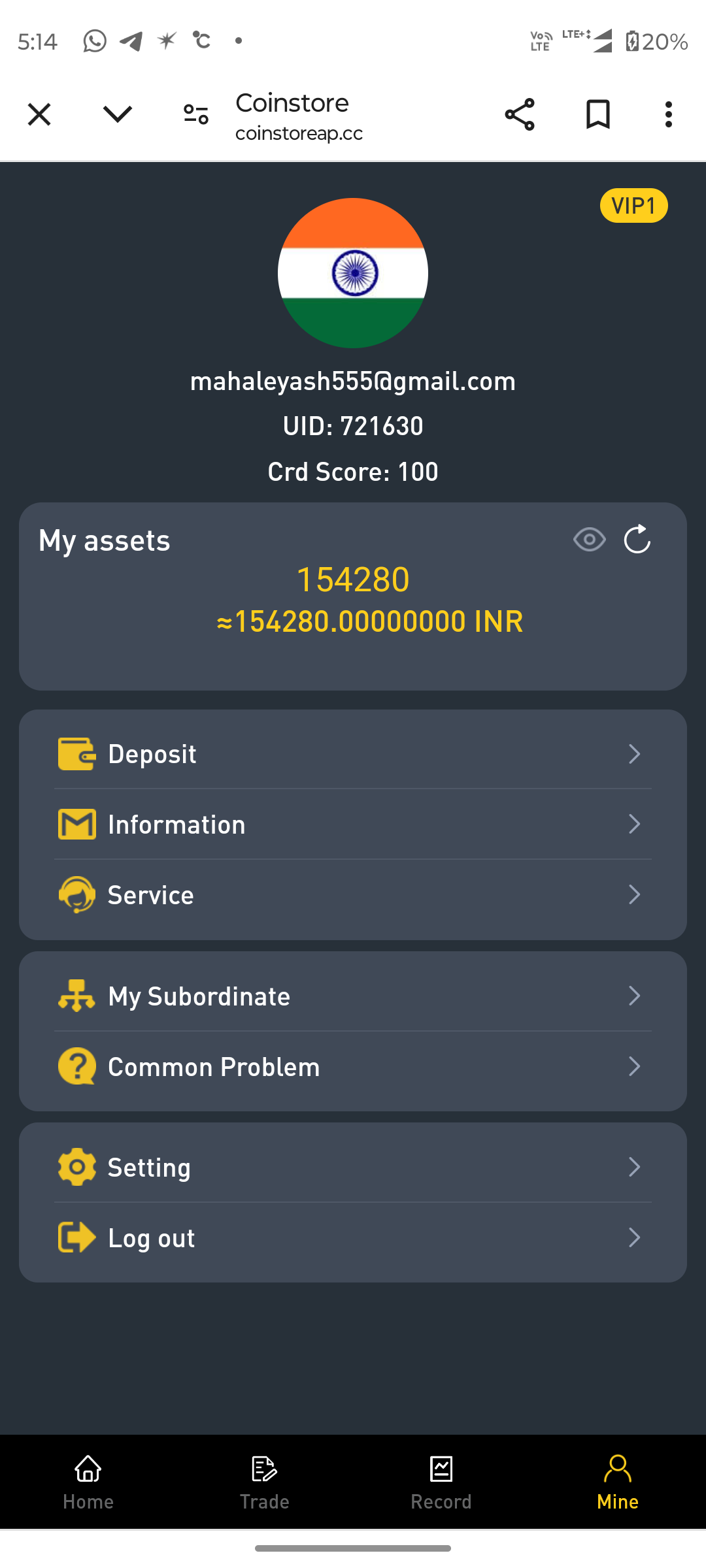Refresh My assets balance

pos(637,540)
